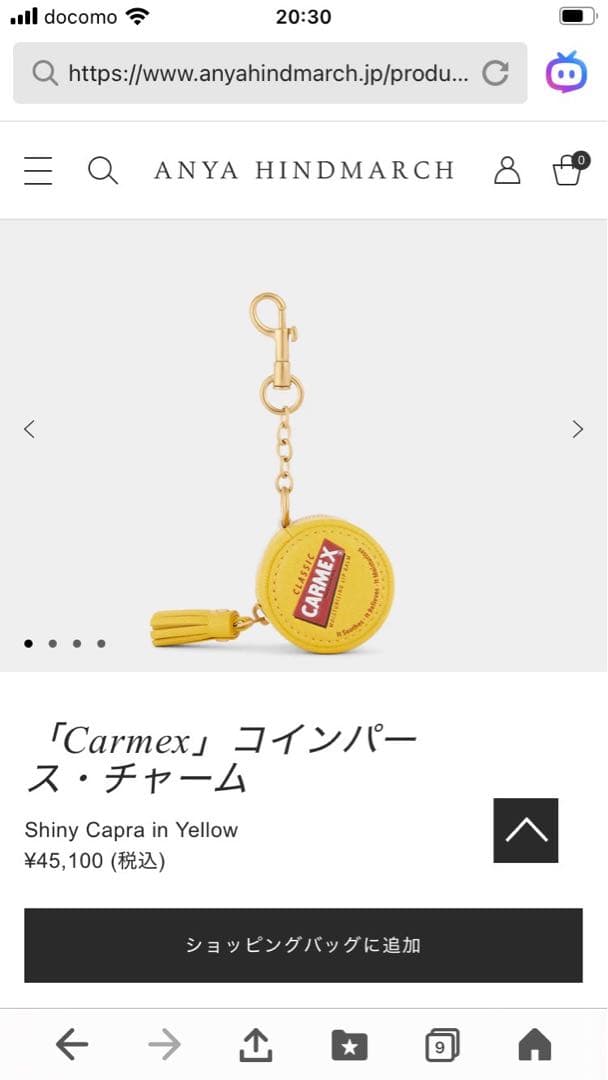608x1080 pixels.
Task: Tap the Anya Hindmarch logo to go home
Action: [x=304, y=170]
